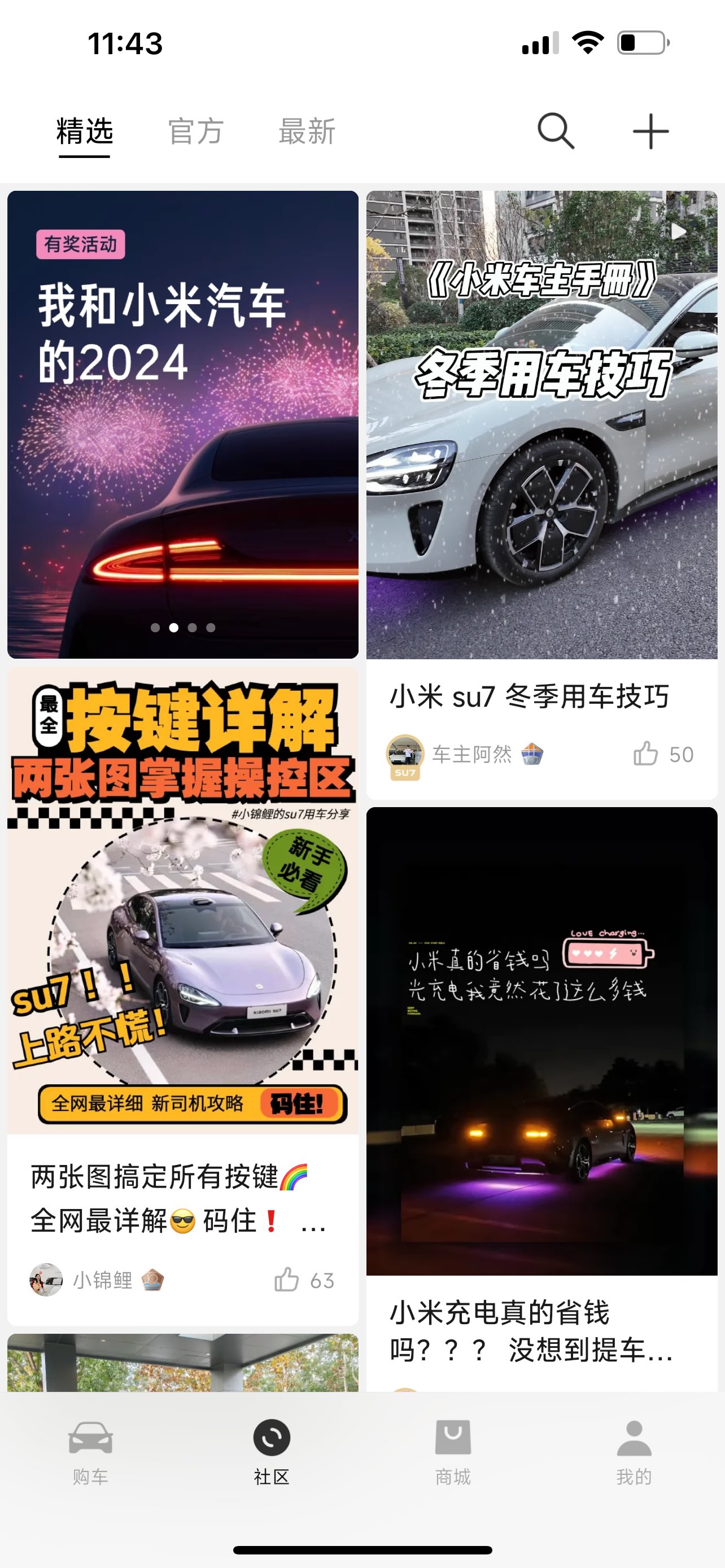This screenshot has width=725, height=1568.
Task: Open the search magnifier icon
Action: pyautogui.click(x=555, y=131)
